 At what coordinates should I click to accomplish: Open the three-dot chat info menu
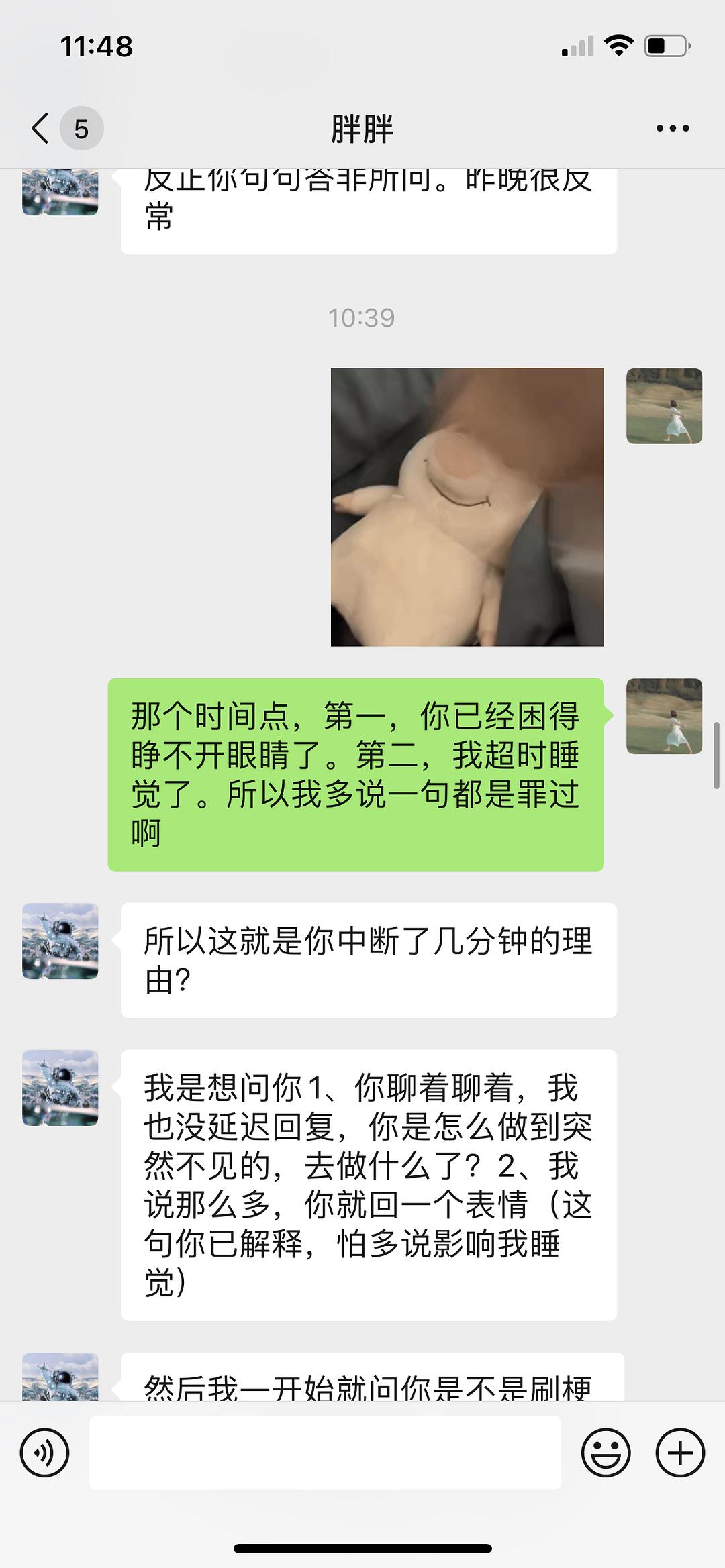tap(673, 128)
